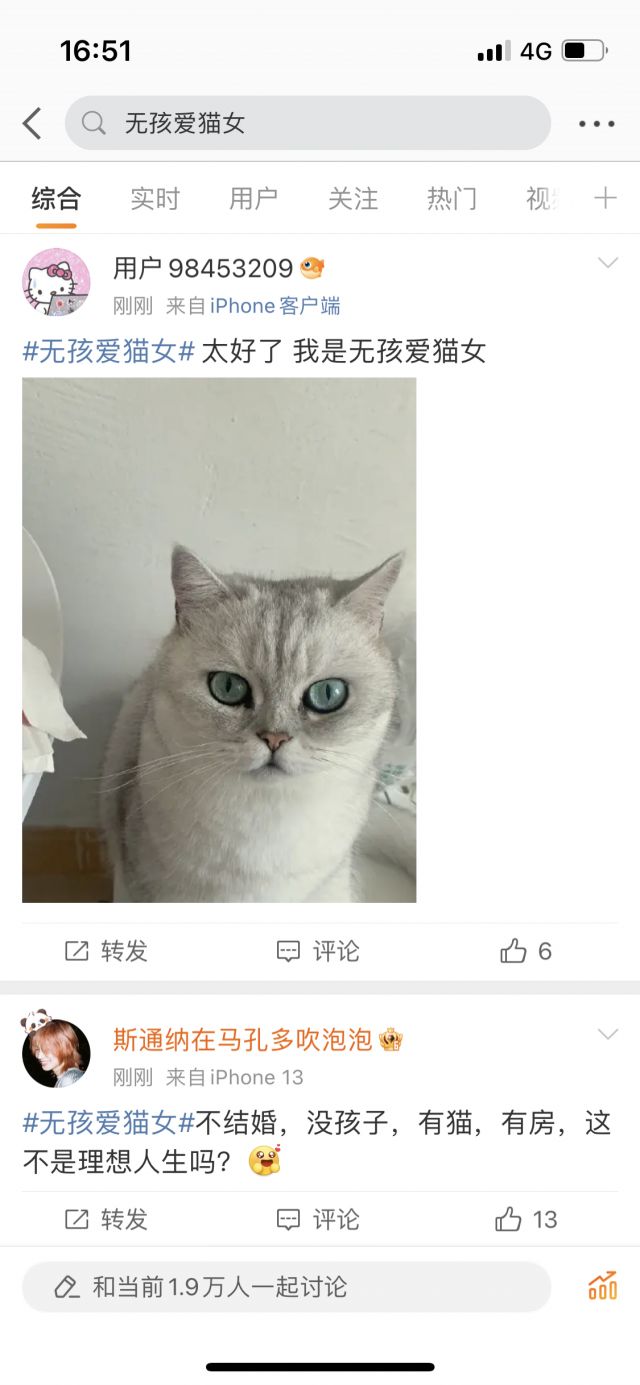Image resolution: width=640 pixels, height=1385 pixels.
Task: Join the discussion with 1.9万人
Action: tap(286, 1287)
